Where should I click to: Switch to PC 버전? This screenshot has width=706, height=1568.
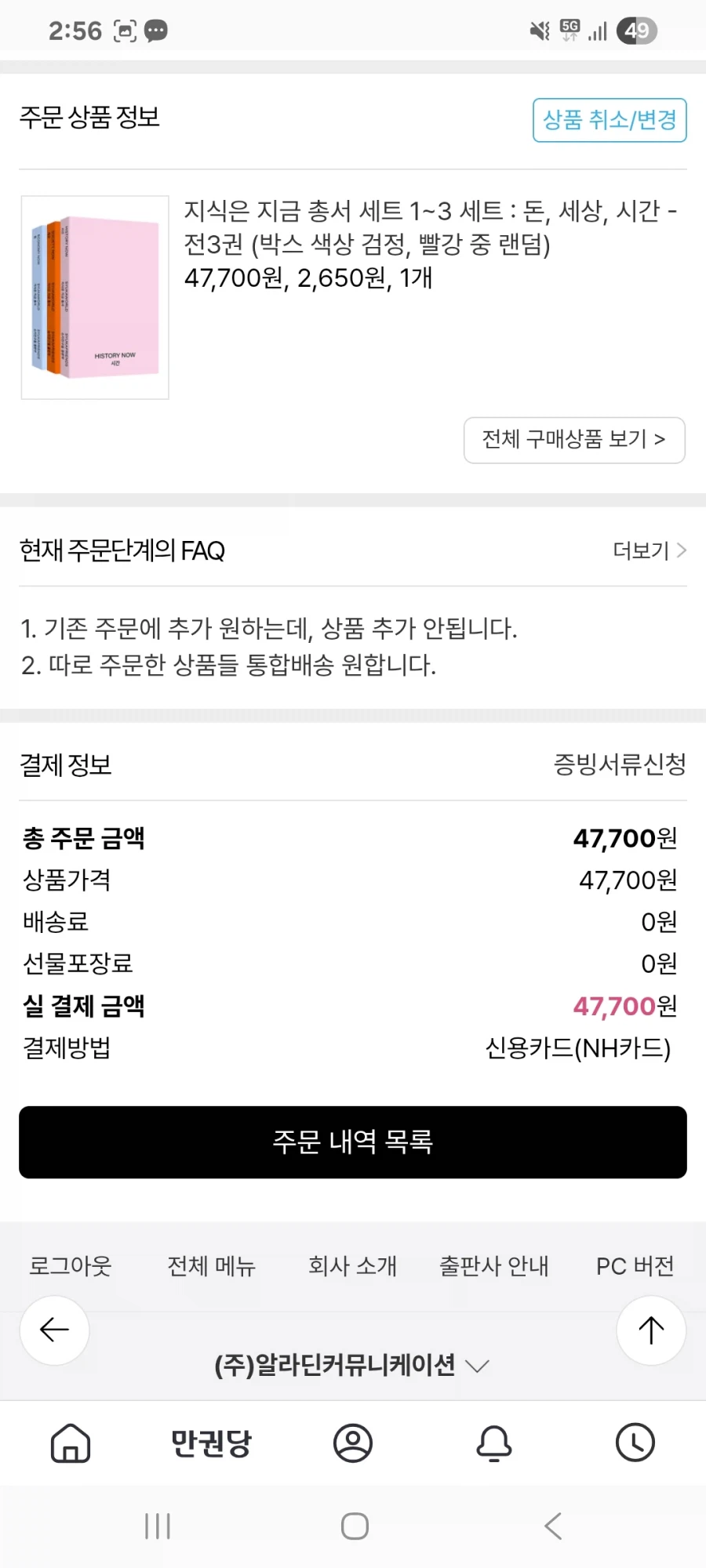[x=634, y=1266]
